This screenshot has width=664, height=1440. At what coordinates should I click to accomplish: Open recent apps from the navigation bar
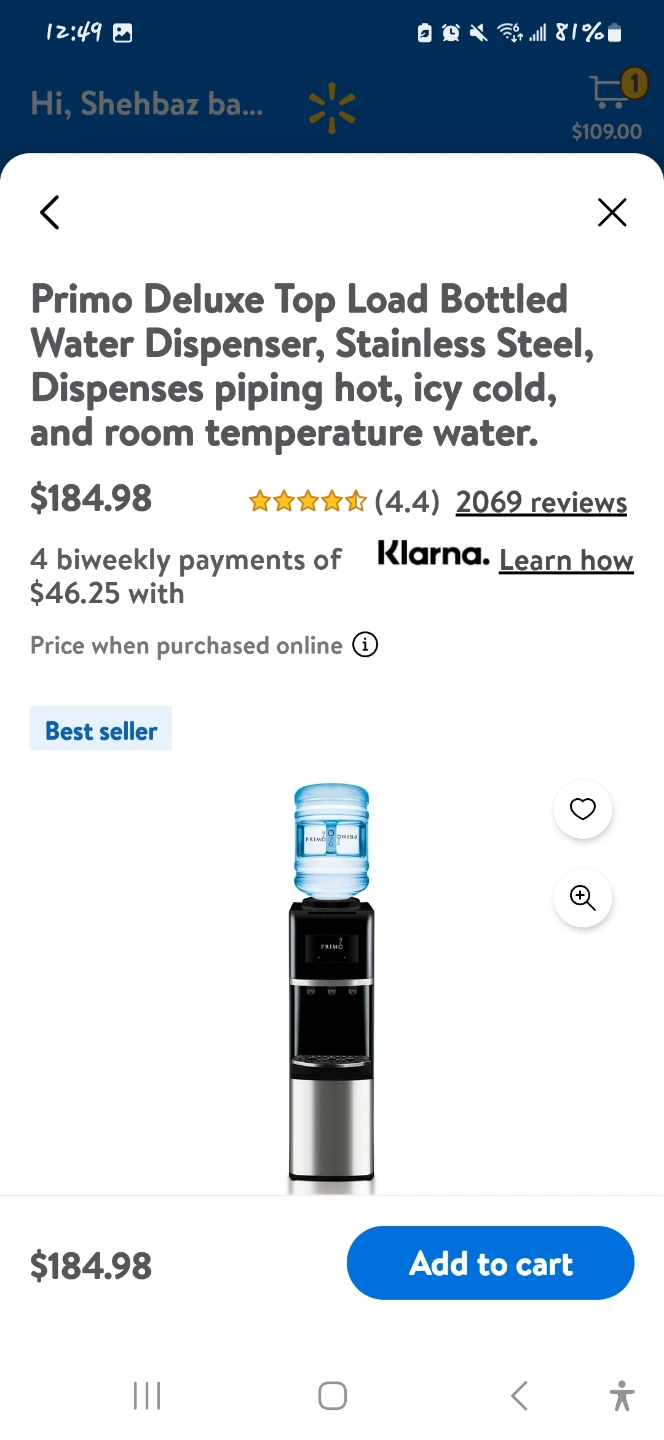tap(147, 1395)
